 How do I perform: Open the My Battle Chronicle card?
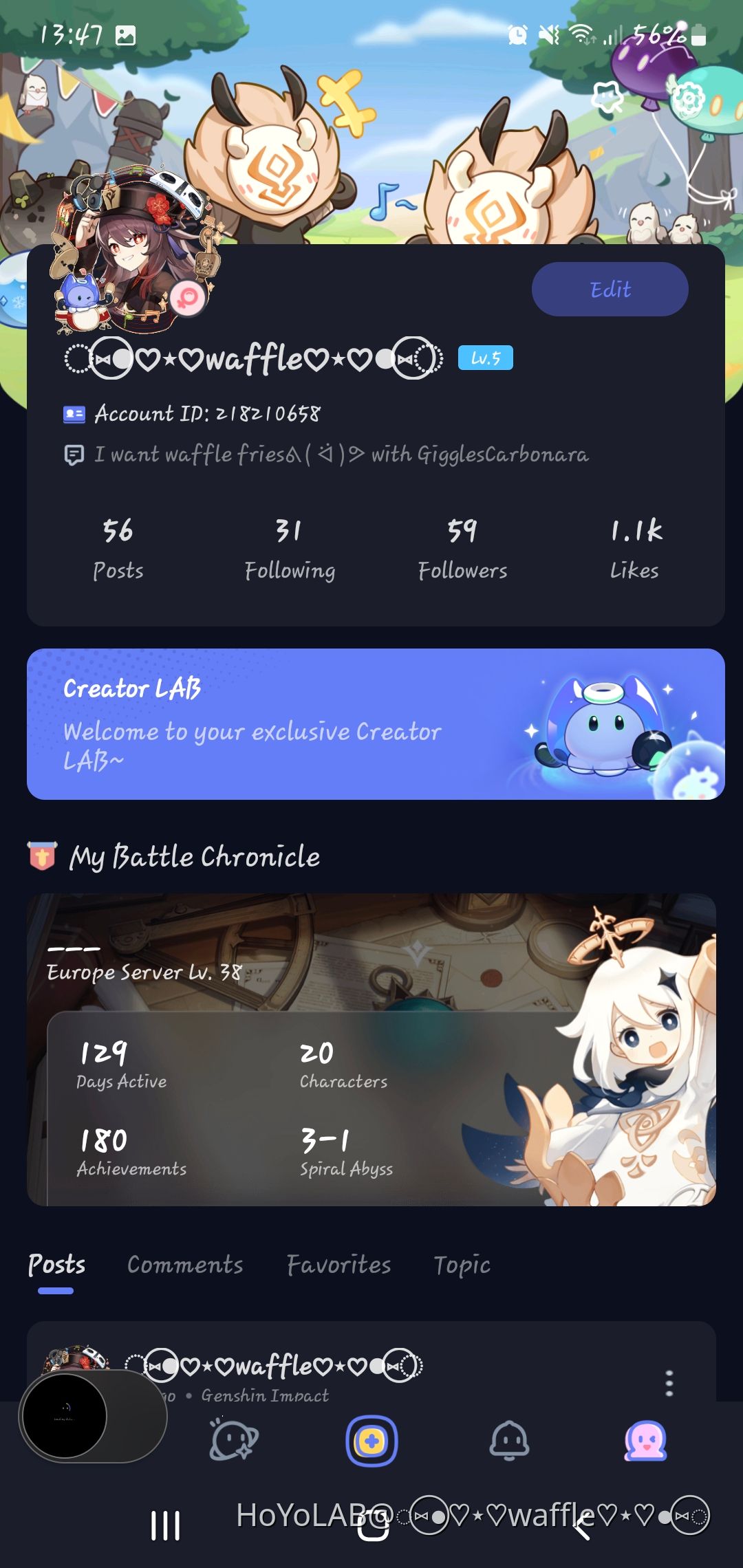point(371,1049)
